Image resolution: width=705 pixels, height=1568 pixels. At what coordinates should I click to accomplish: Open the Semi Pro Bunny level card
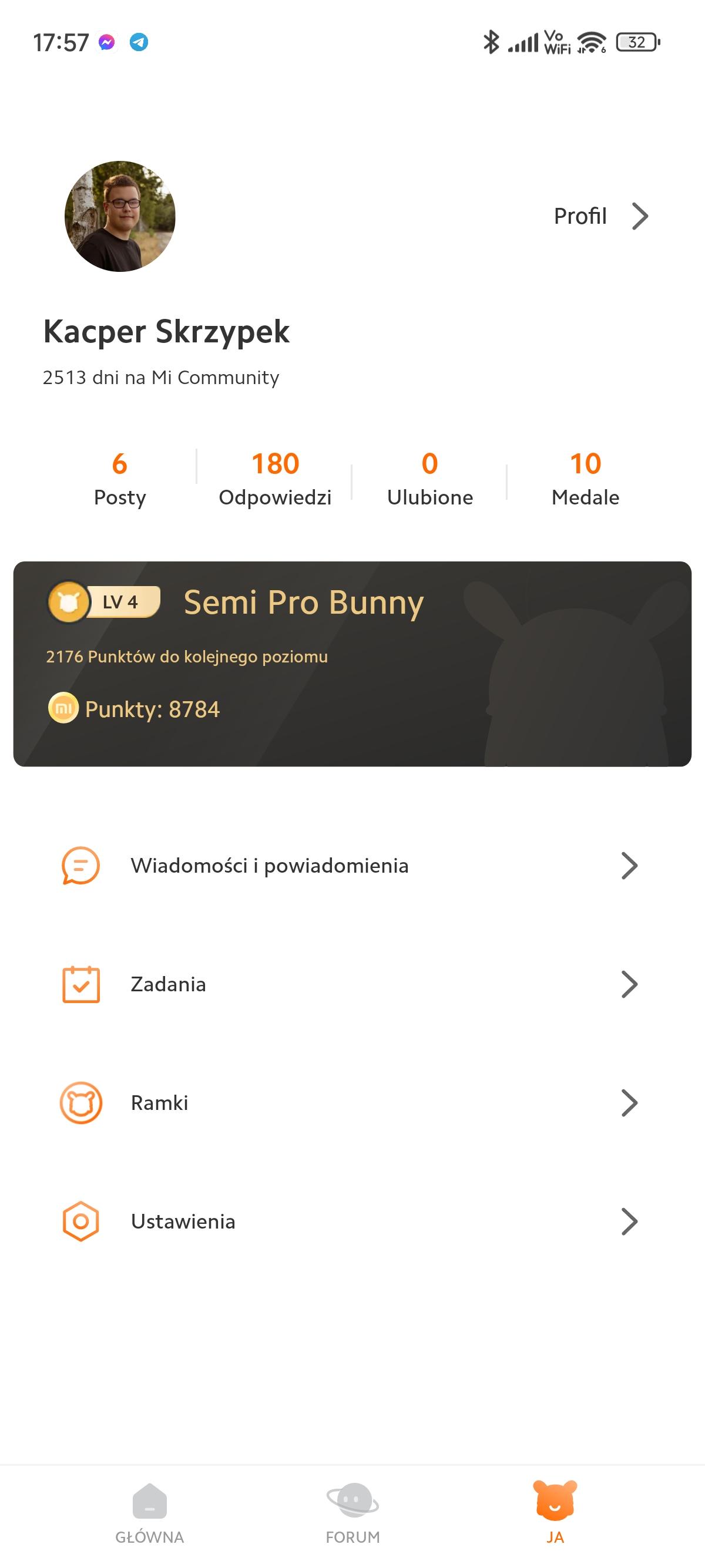[352, 664]
